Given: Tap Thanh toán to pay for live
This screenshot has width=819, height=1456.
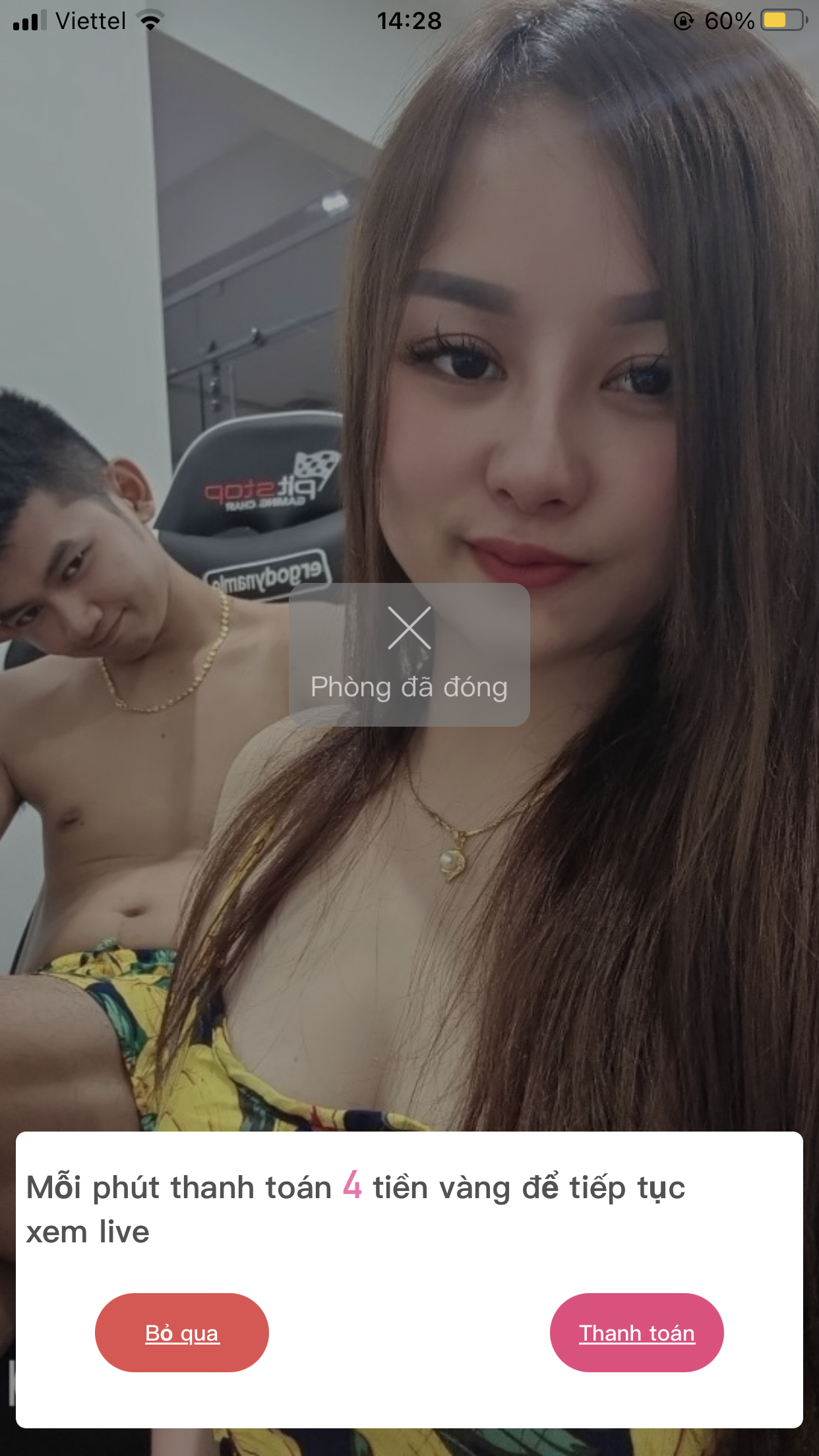Looking at the screenshot, I should tap(636, 1333).
